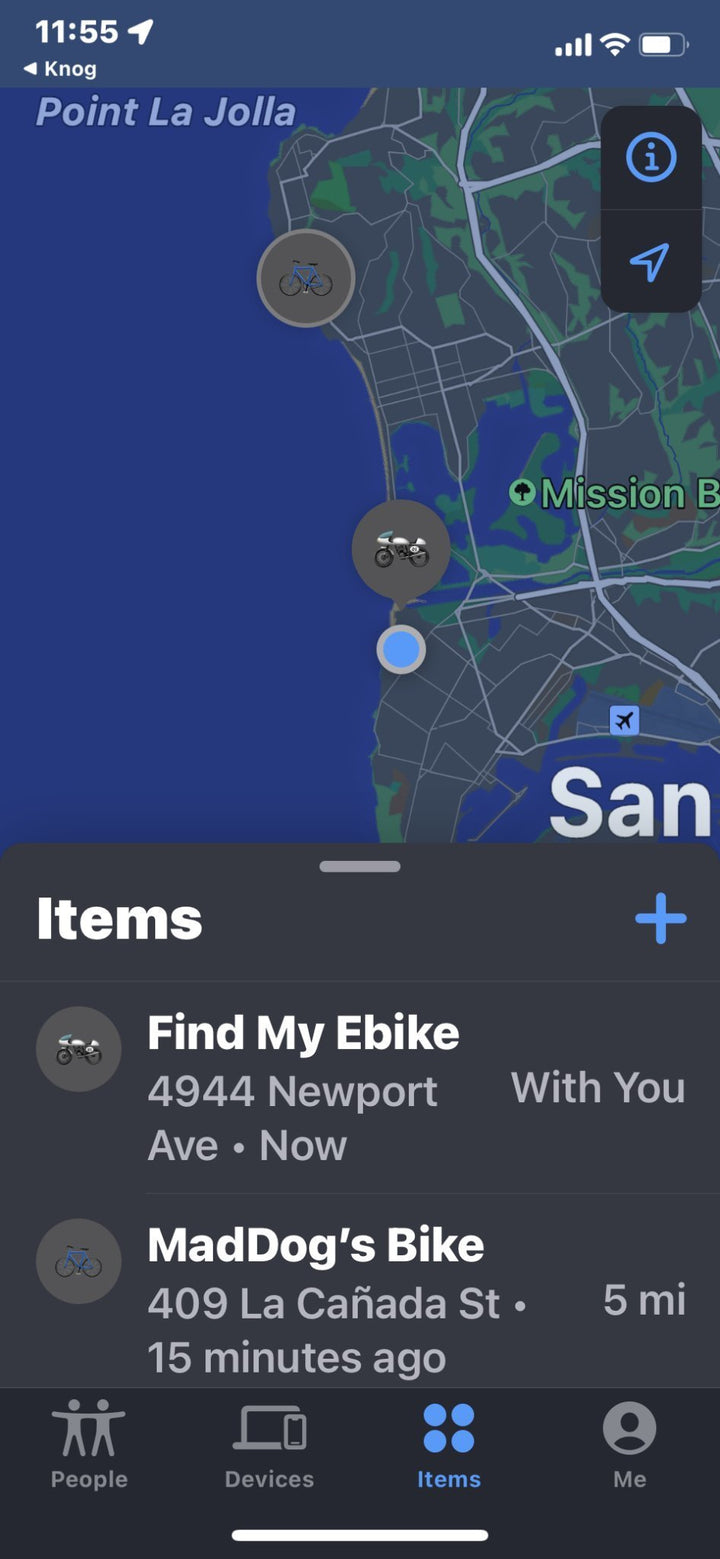Tap the With You status on Find My Ebike
Image resolution: width=720 pixels, height=1559 pixels.
[x=596, y=1087]
